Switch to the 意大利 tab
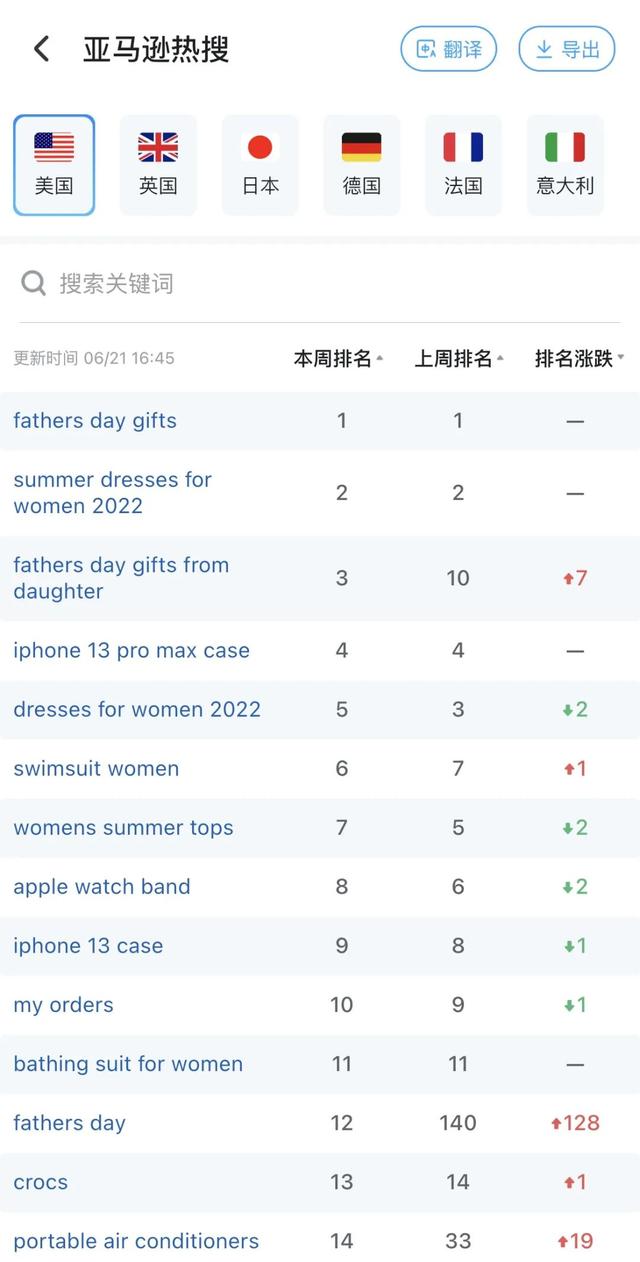 tap(565, 165)
